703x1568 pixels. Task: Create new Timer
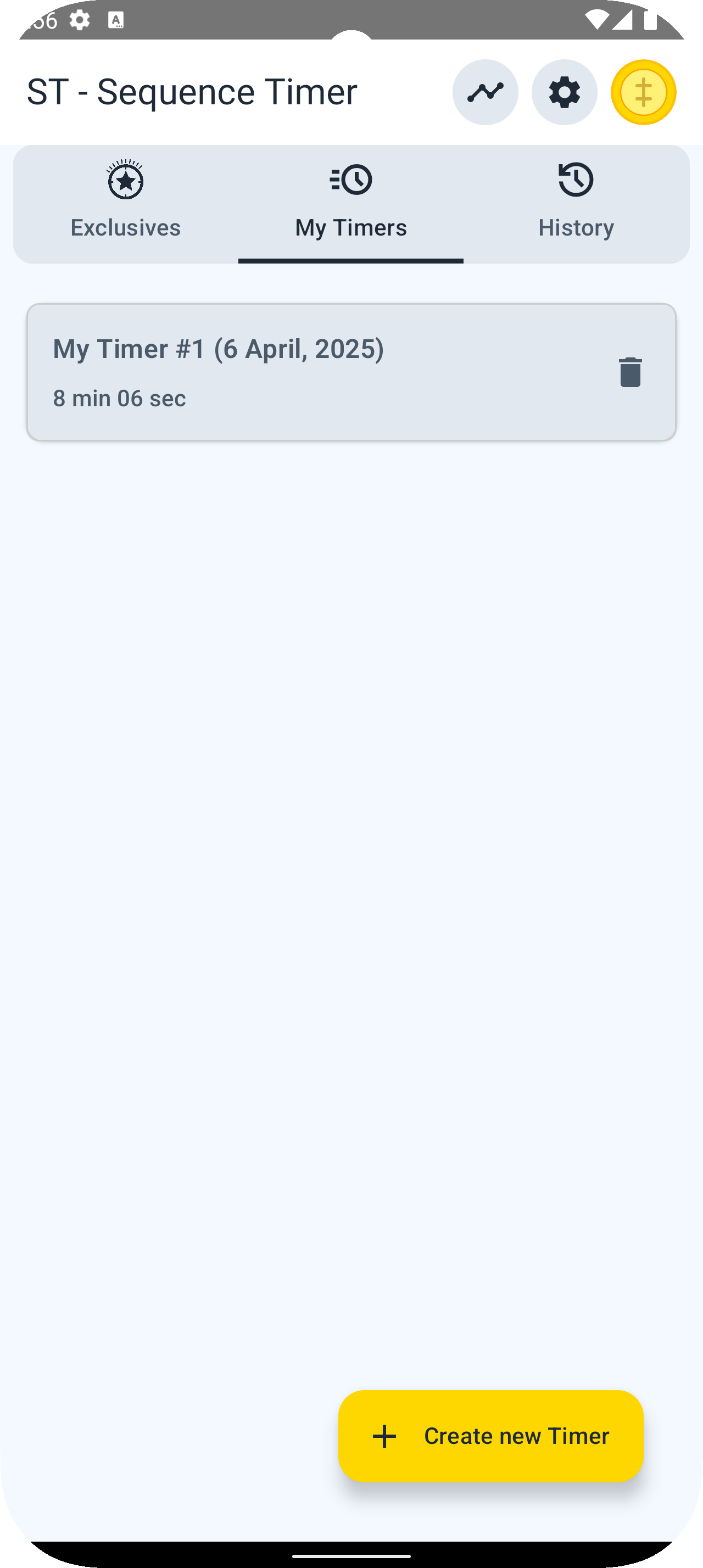pyautogui.click(x=490, y=1436)
